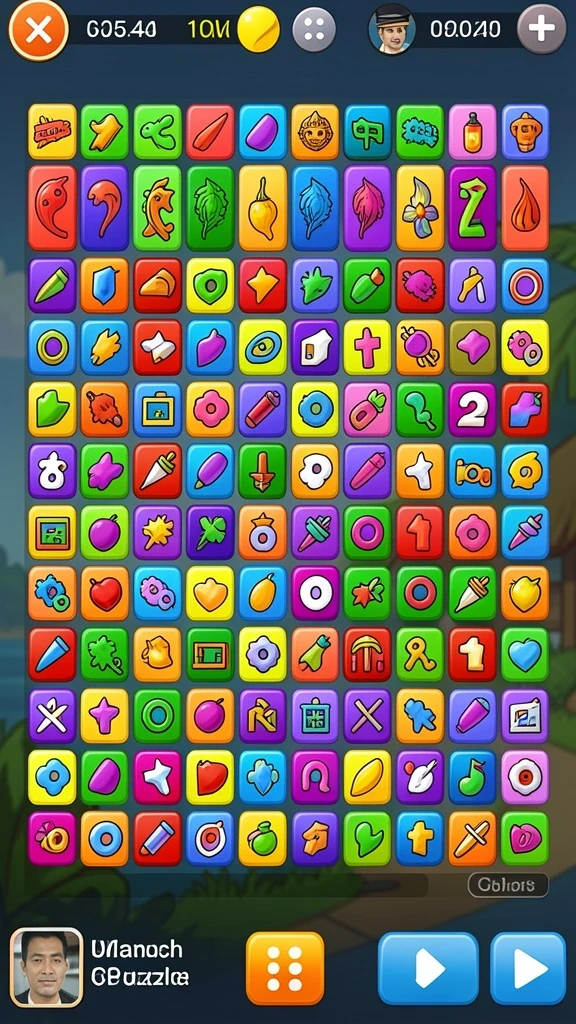Tap the yellow coin icon
The height and width of the screenshot is (1024, 576).
pos(258,29)
